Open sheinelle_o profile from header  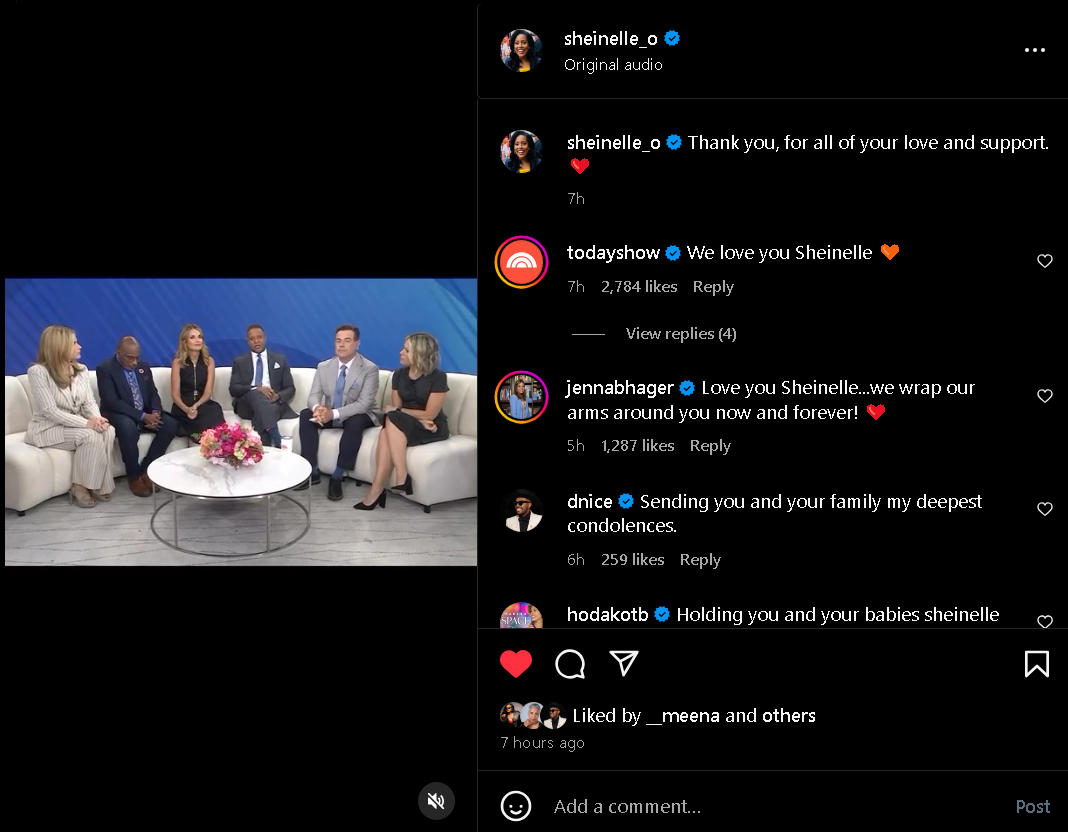610,39
